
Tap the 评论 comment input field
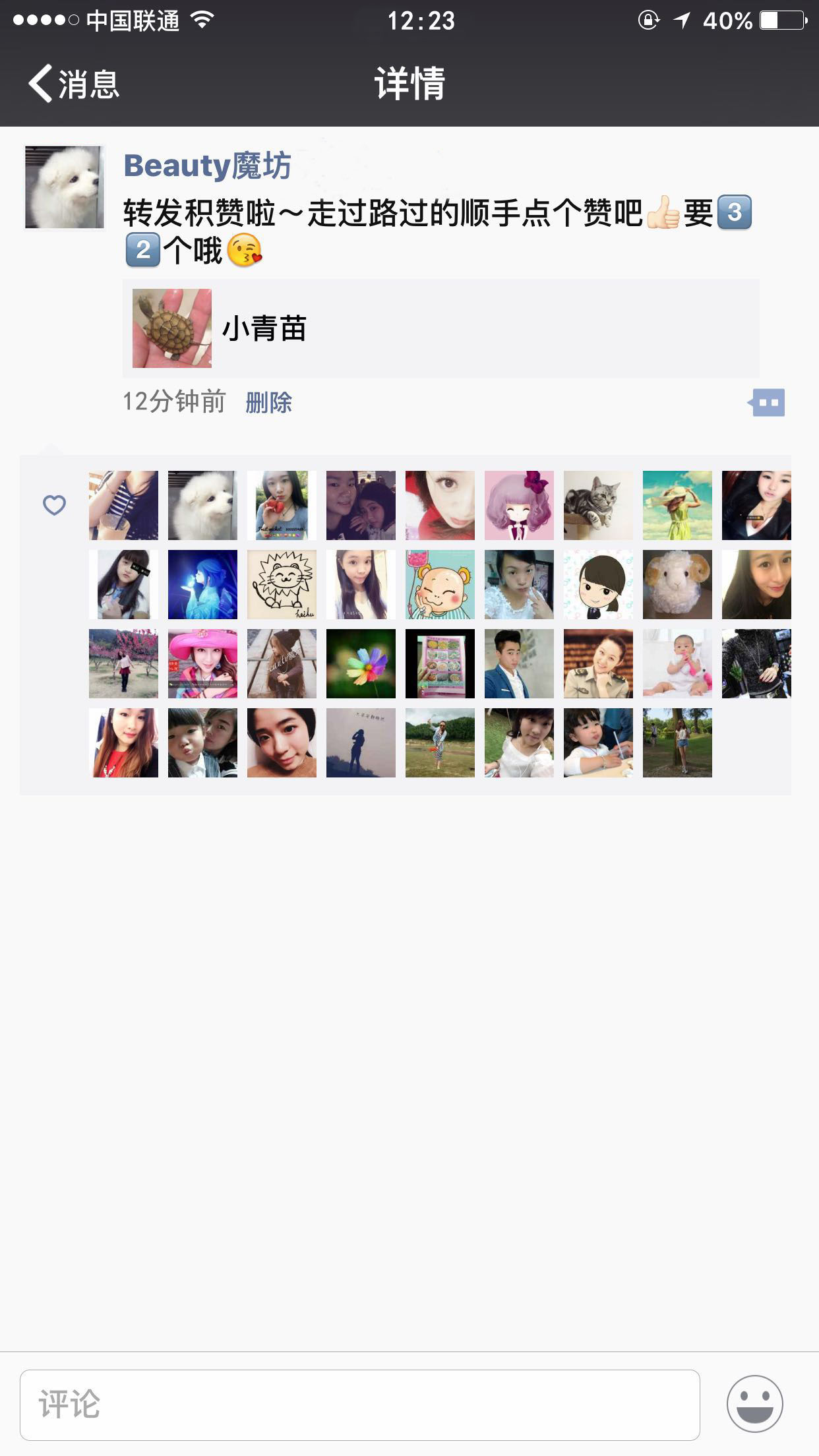[359, 1405]
